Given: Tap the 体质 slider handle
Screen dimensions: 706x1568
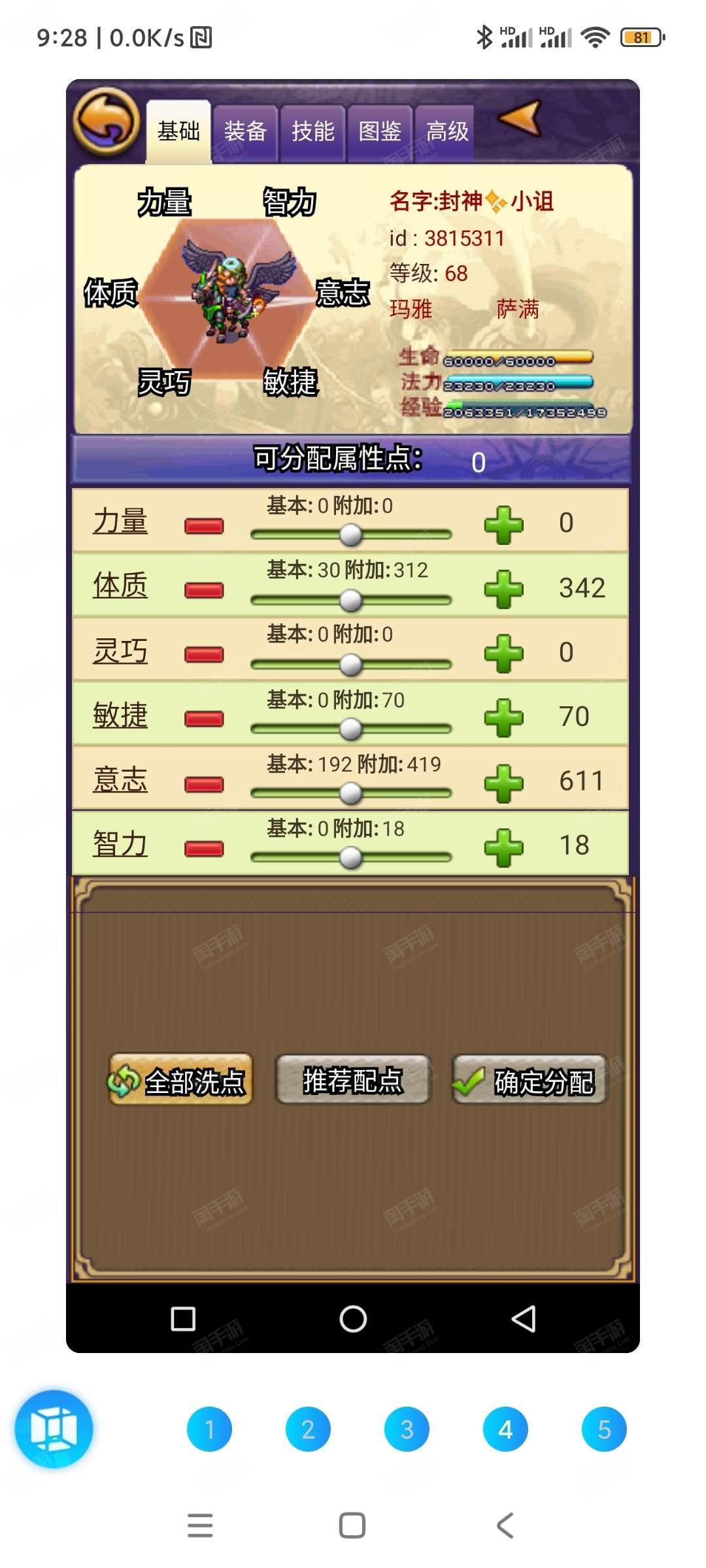Looking at the screenshot, I should pos(351,600).
